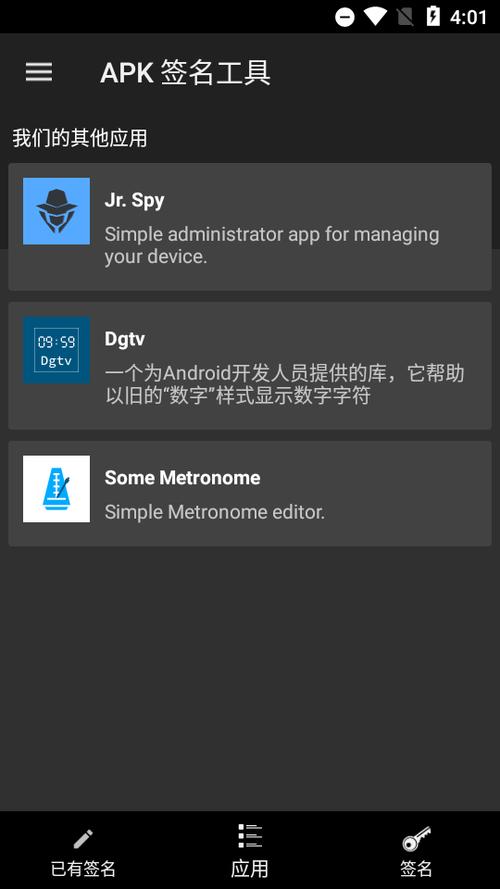This screenshot has width=500, height=889.
Task: Go to the 签名 tab
Action: click(416, 851)
